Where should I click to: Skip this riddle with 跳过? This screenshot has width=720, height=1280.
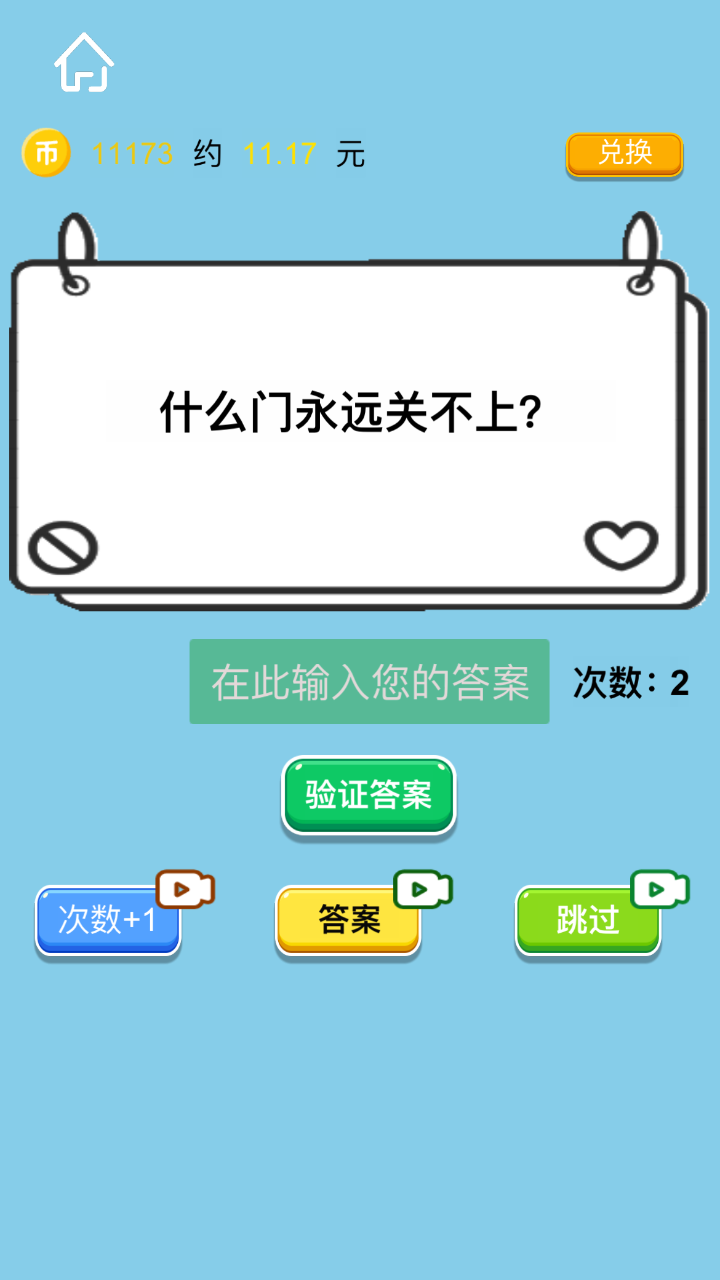(588, 920)
